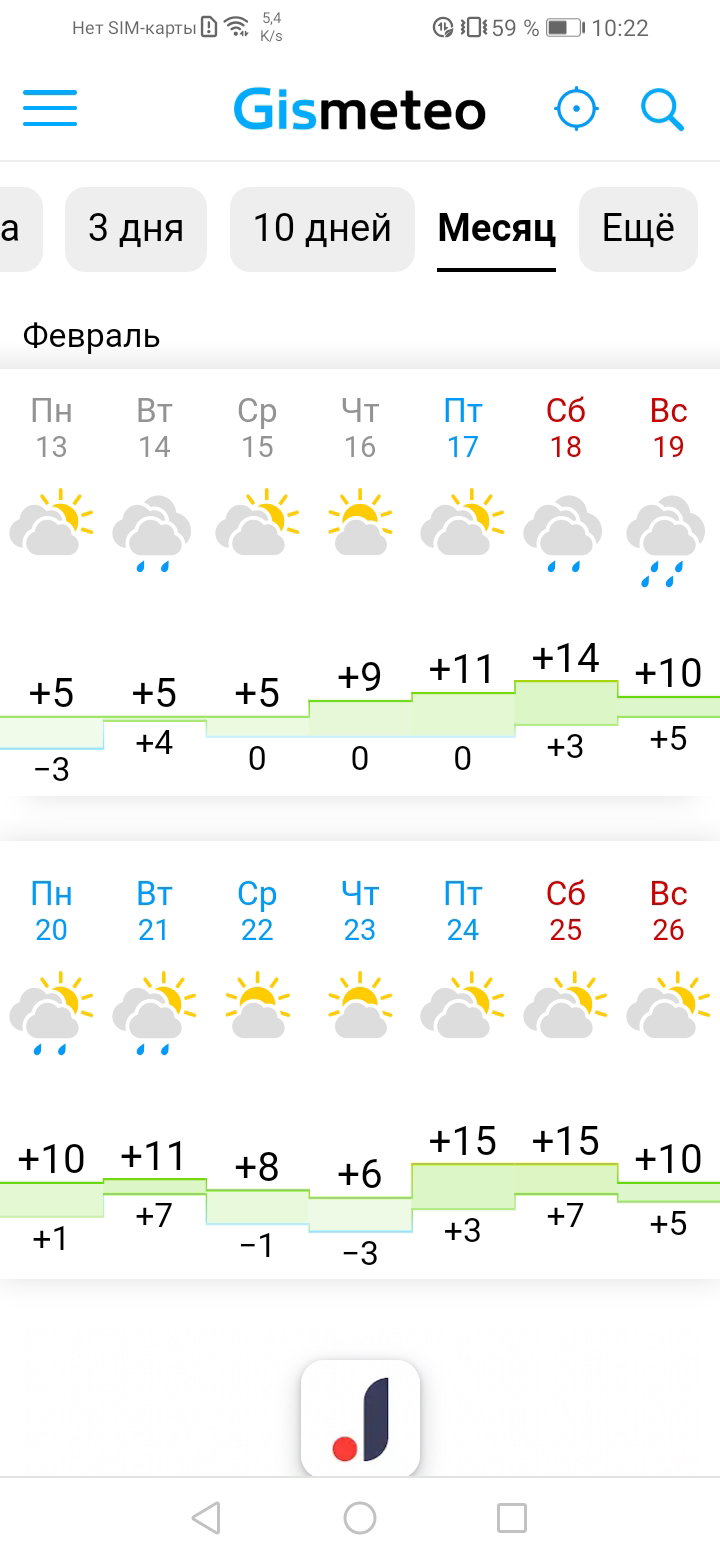Switch to the 10 дней tab
Screen dimensions: 720x1560
[x=322, y=229]
